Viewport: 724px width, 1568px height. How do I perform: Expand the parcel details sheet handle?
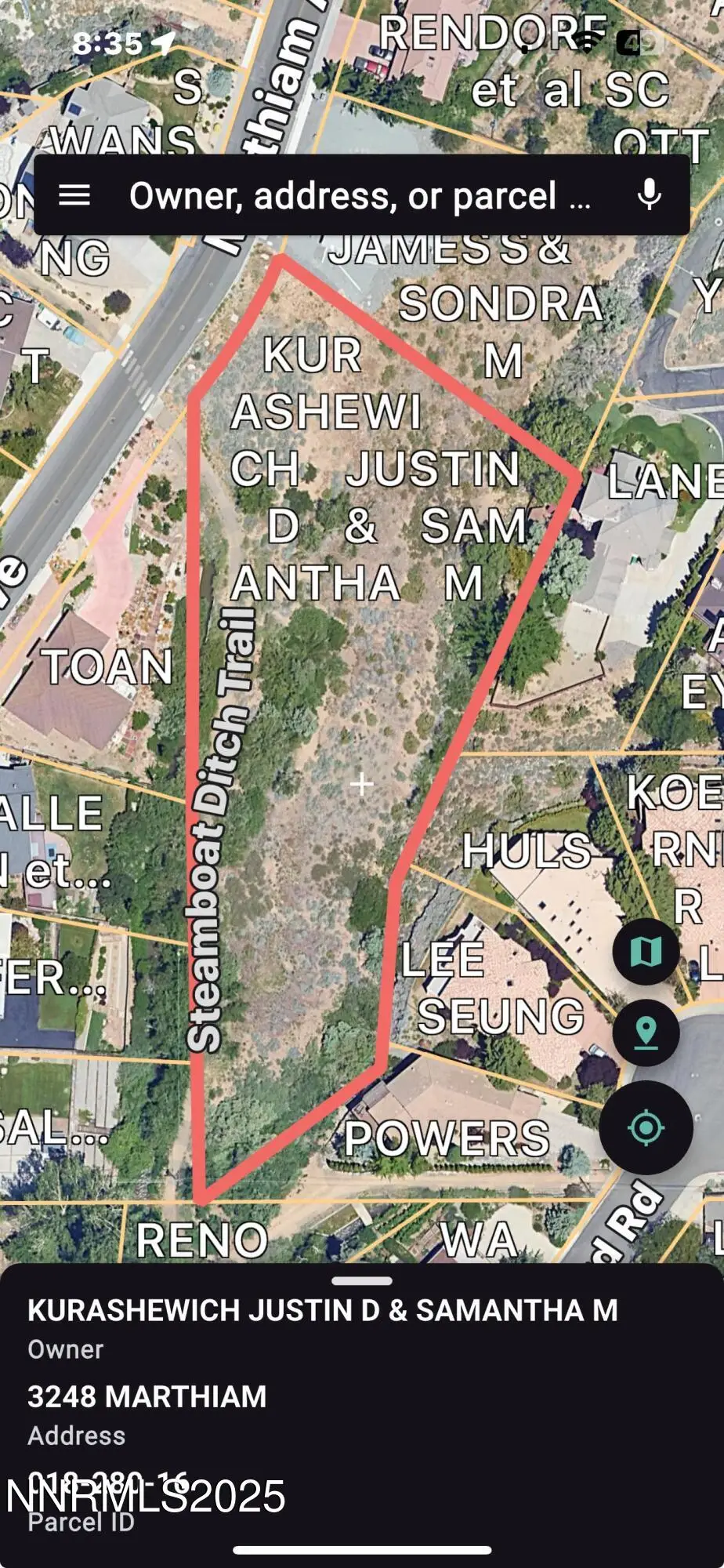[362, 1282]
